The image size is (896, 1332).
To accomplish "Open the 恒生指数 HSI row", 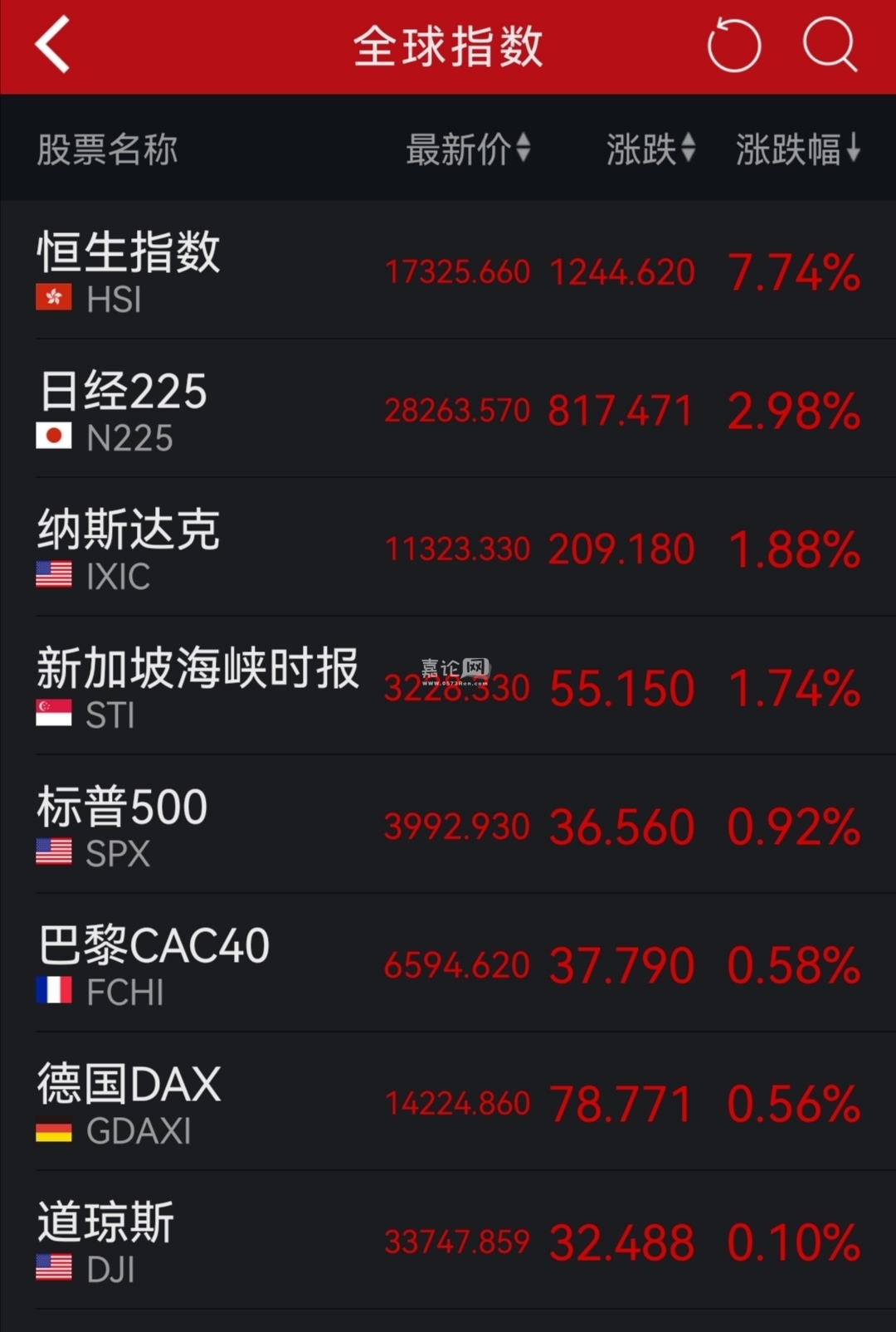I will pyautogui.click(x=448, y=271).
